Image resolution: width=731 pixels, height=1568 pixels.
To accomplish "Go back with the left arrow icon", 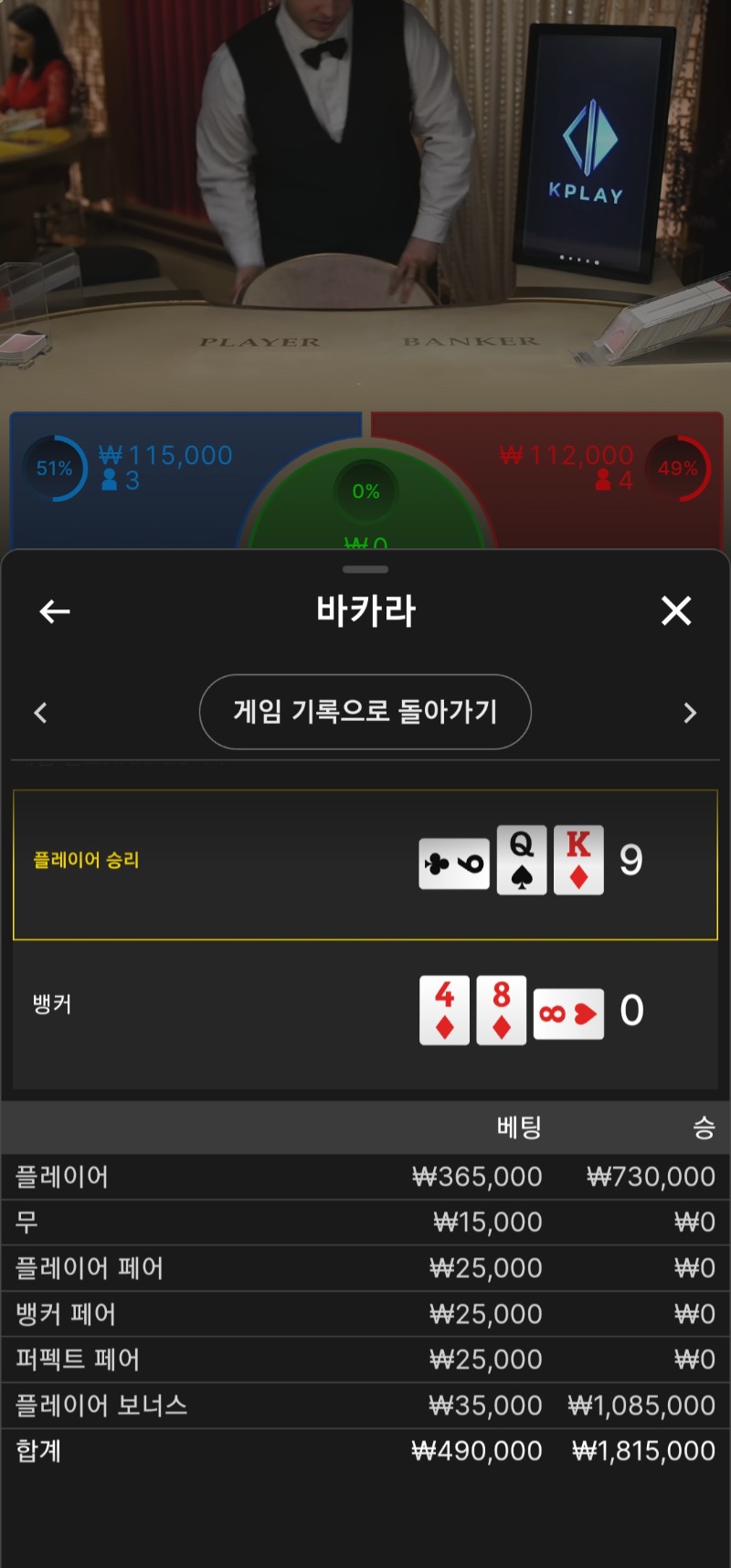I will (x=55, y=611).
